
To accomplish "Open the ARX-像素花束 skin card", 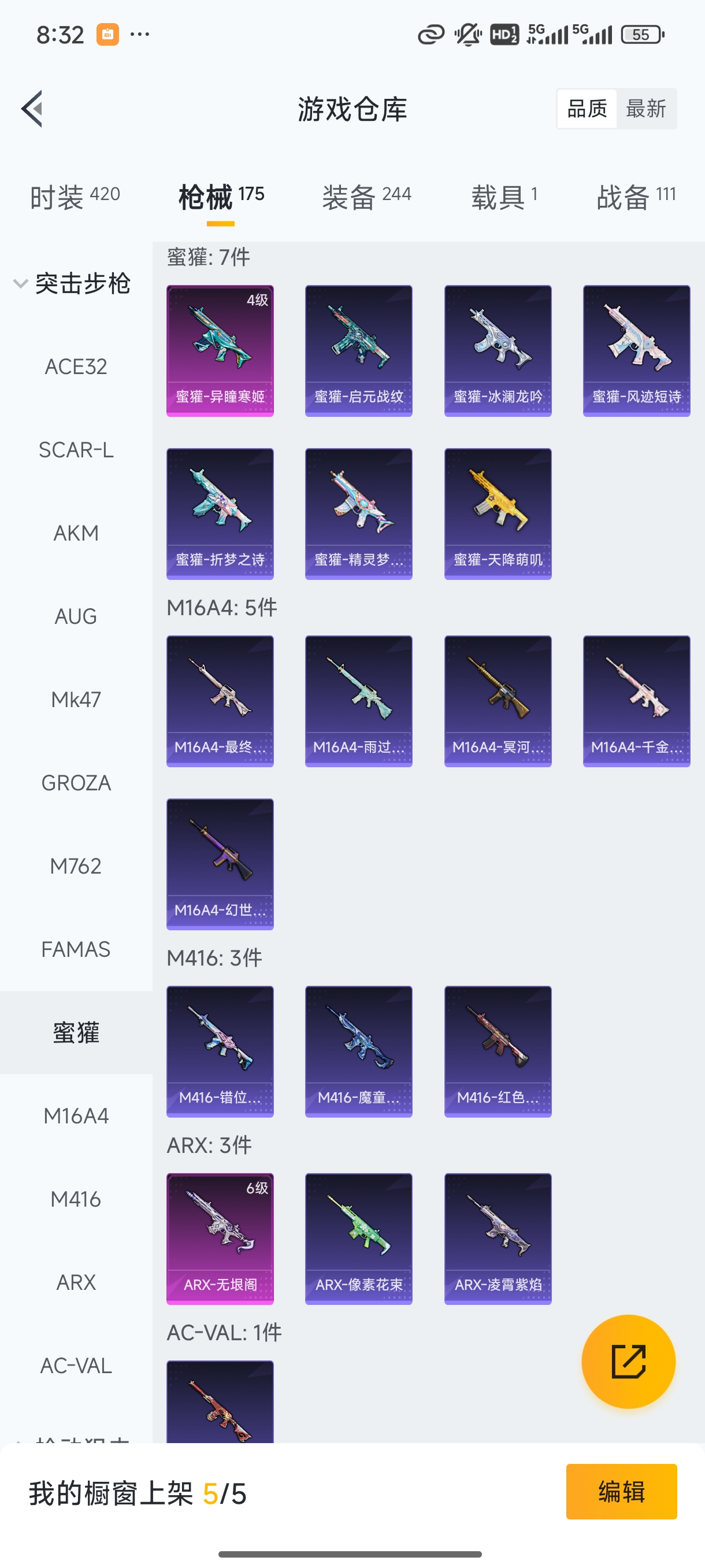I will coord(359,1238).
